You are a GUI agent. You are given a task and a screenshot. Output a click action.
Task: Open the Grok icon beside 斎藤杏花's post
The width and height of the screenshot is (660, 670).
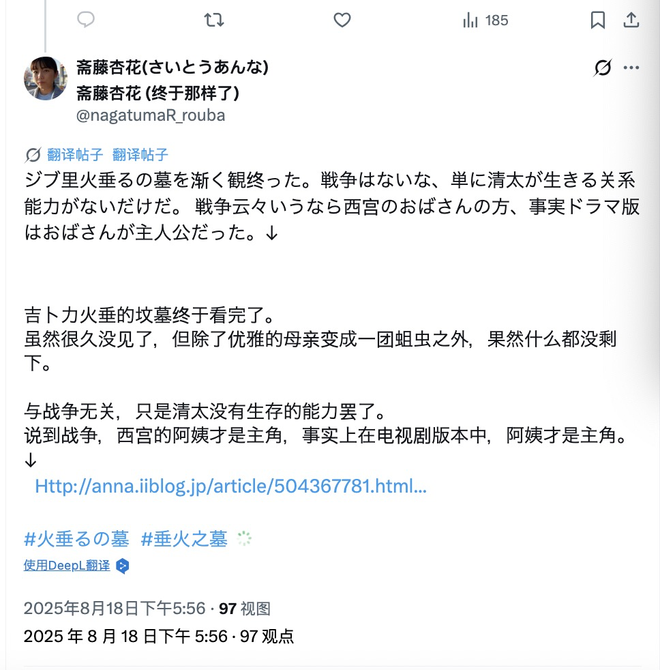(602, 68)
